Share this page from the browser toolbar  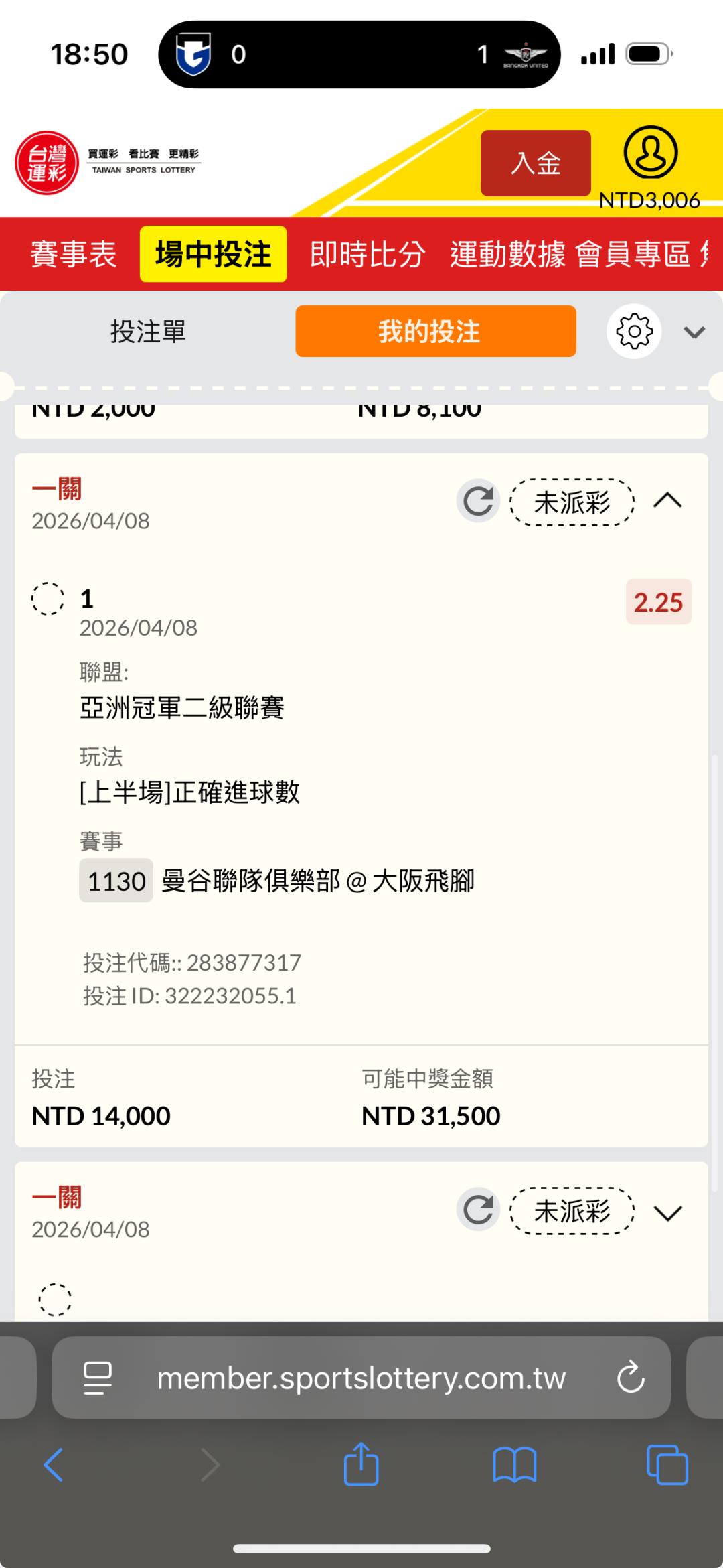coord(361,1464)
